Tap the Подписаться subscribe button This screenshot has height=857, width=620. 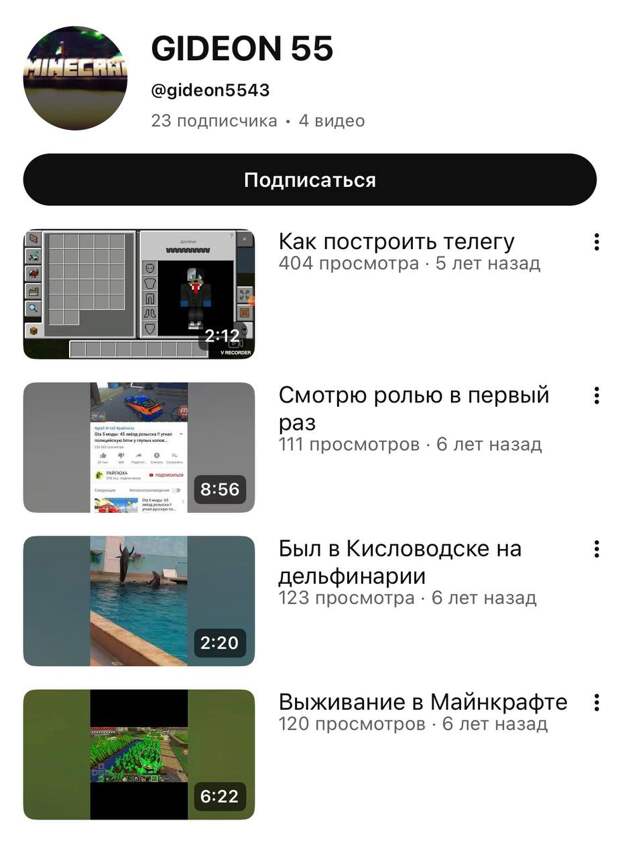point(310,180)
